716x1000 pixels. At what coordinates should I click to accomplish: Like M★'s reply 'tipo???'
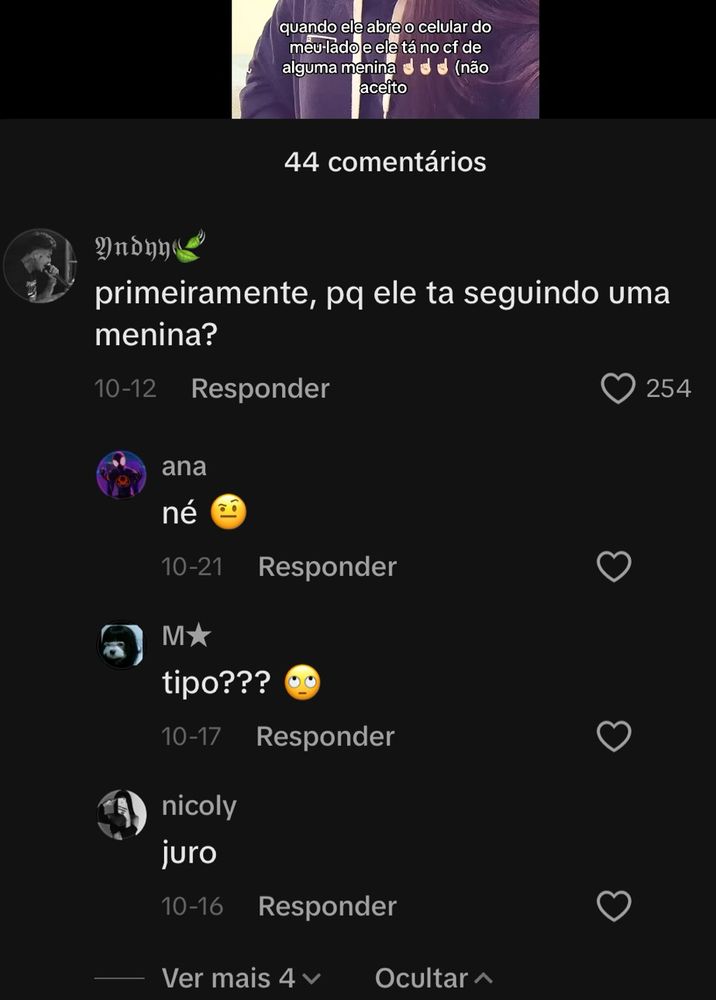(614, 736)
